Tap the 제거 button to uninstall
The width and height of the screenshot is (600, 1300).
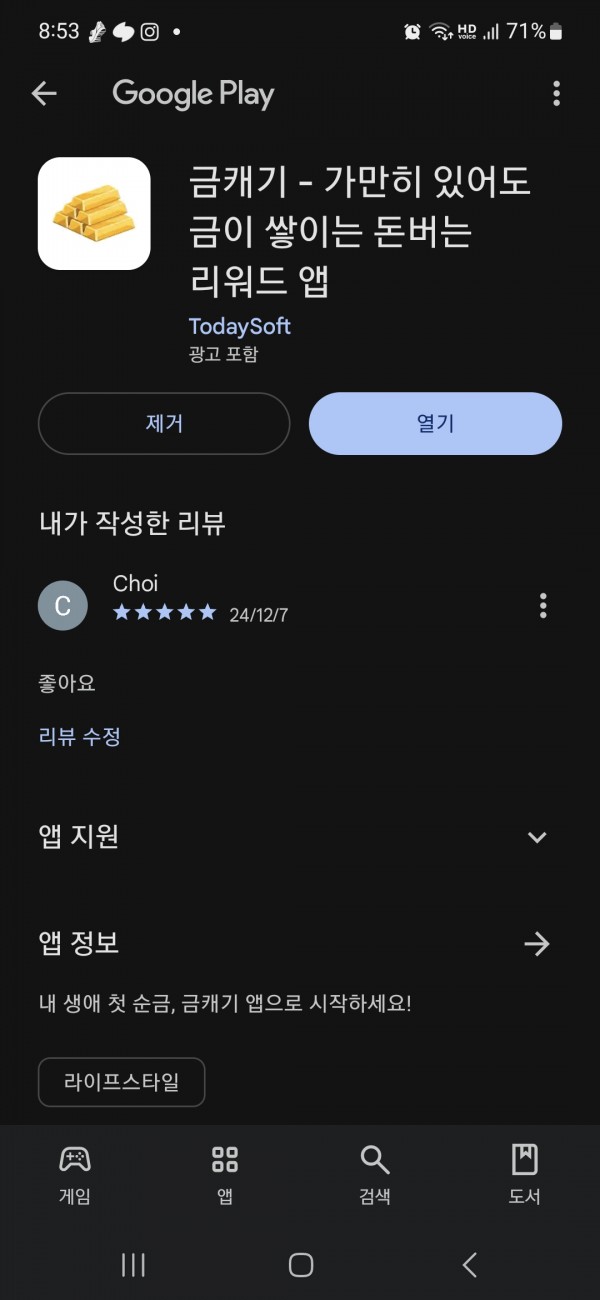164,423
